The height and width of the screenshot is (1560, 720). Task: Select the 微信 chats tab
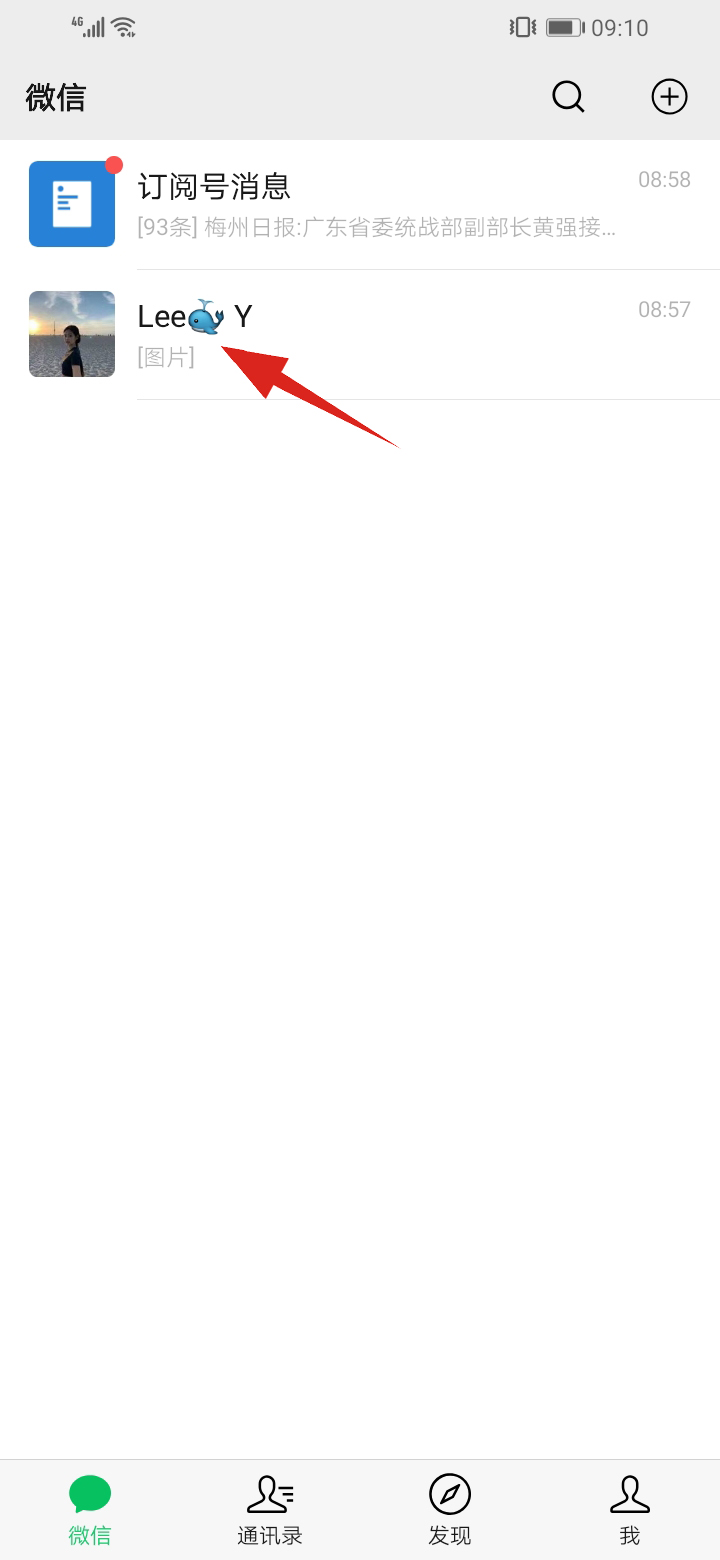[90, 1510]
